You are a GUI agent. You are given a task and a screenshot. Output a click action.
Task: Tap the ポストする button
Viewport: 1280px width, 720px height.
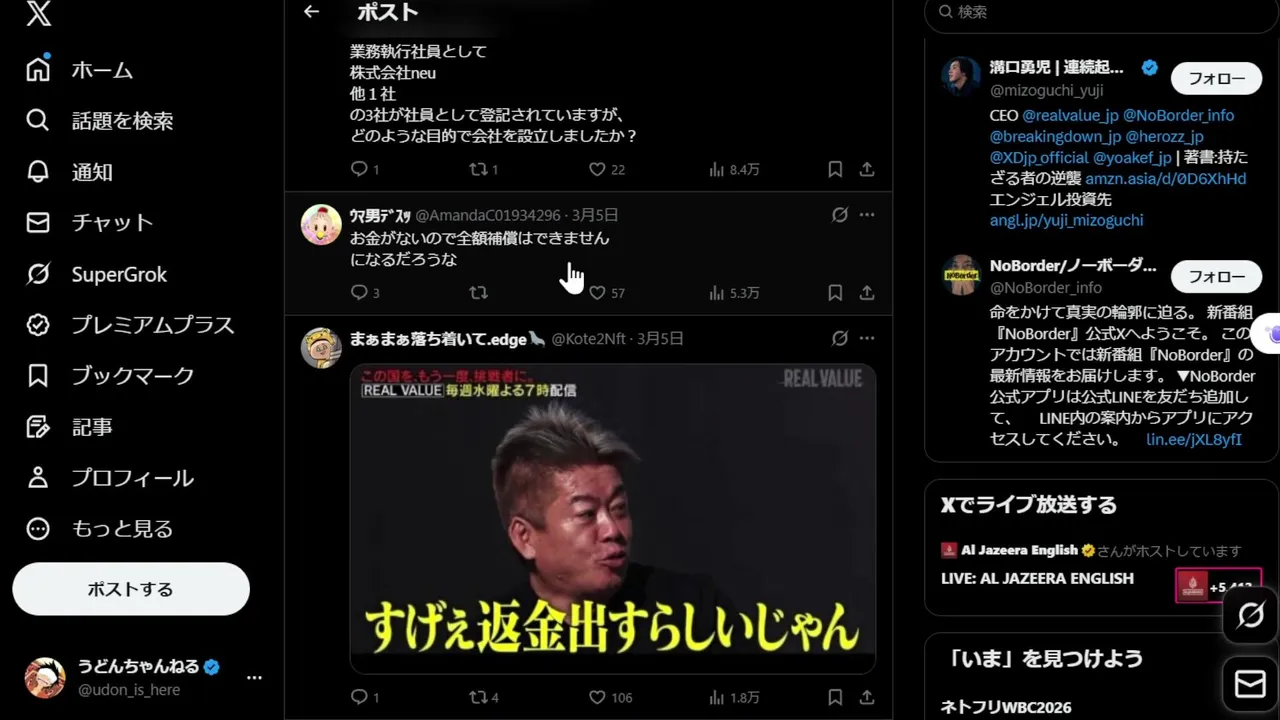[131, 589]
